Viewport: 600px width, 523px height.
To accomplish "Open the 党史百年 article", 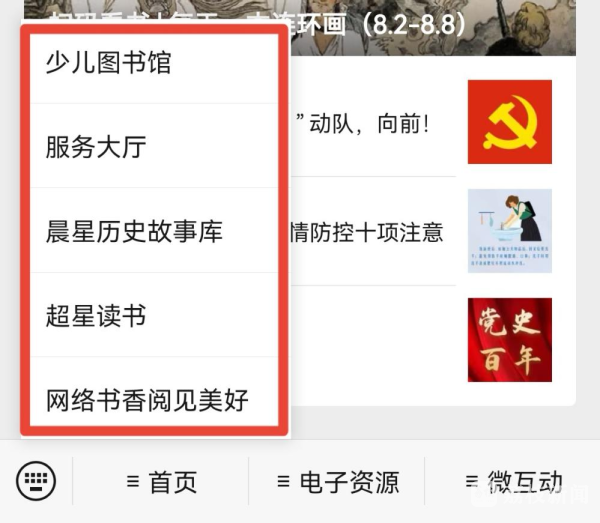I will click(509, 340).
